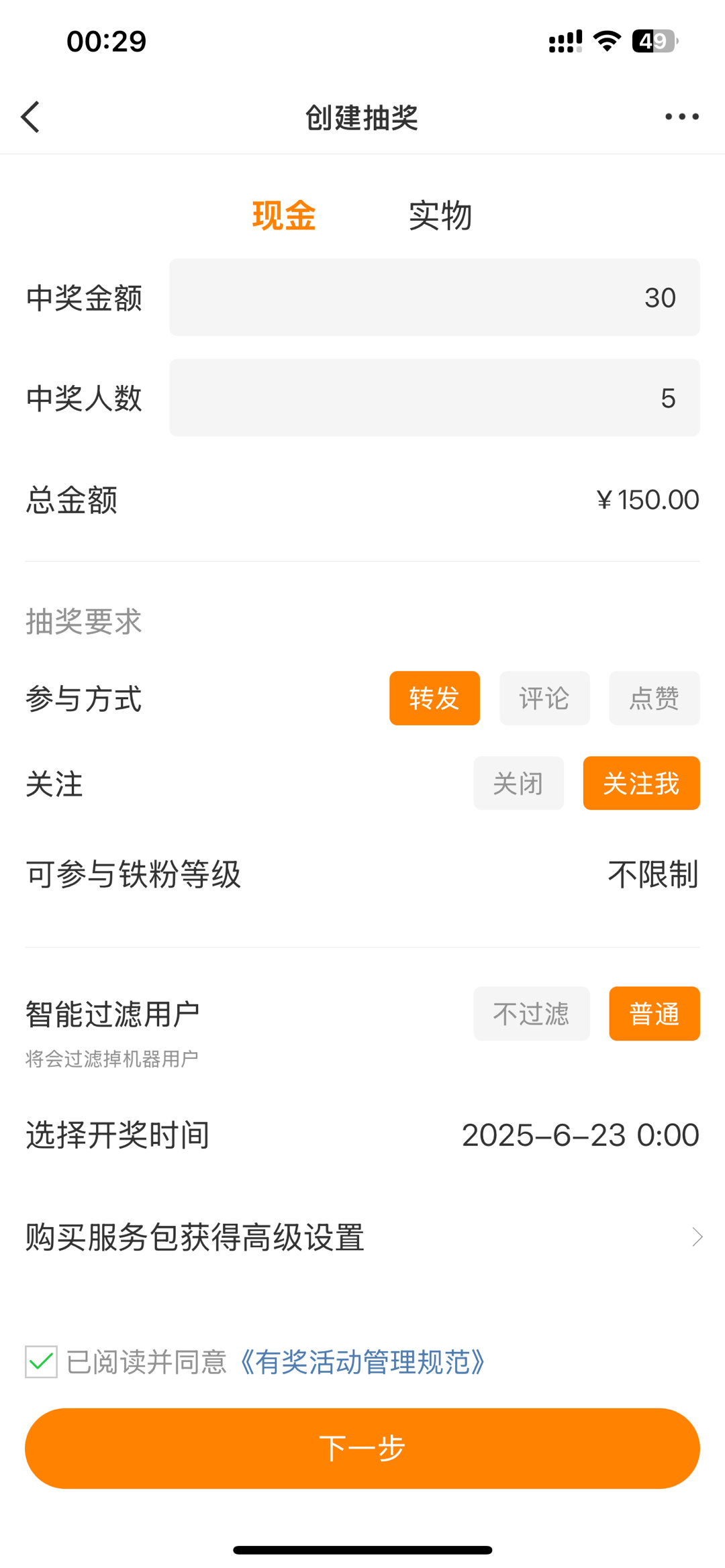This screenshot has width=725, height=1568.
Task: Choose 关注我 follow requirement
Action: [641, 783]
